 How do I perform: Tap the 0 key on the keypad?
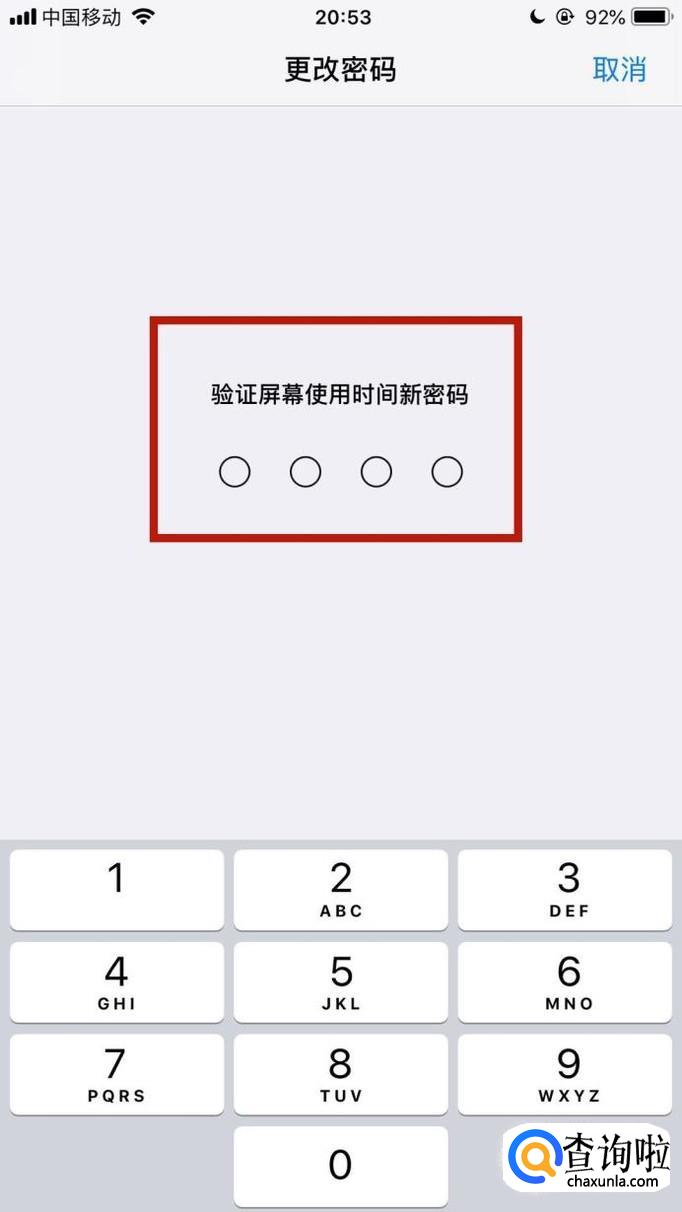click(341, 1165)
